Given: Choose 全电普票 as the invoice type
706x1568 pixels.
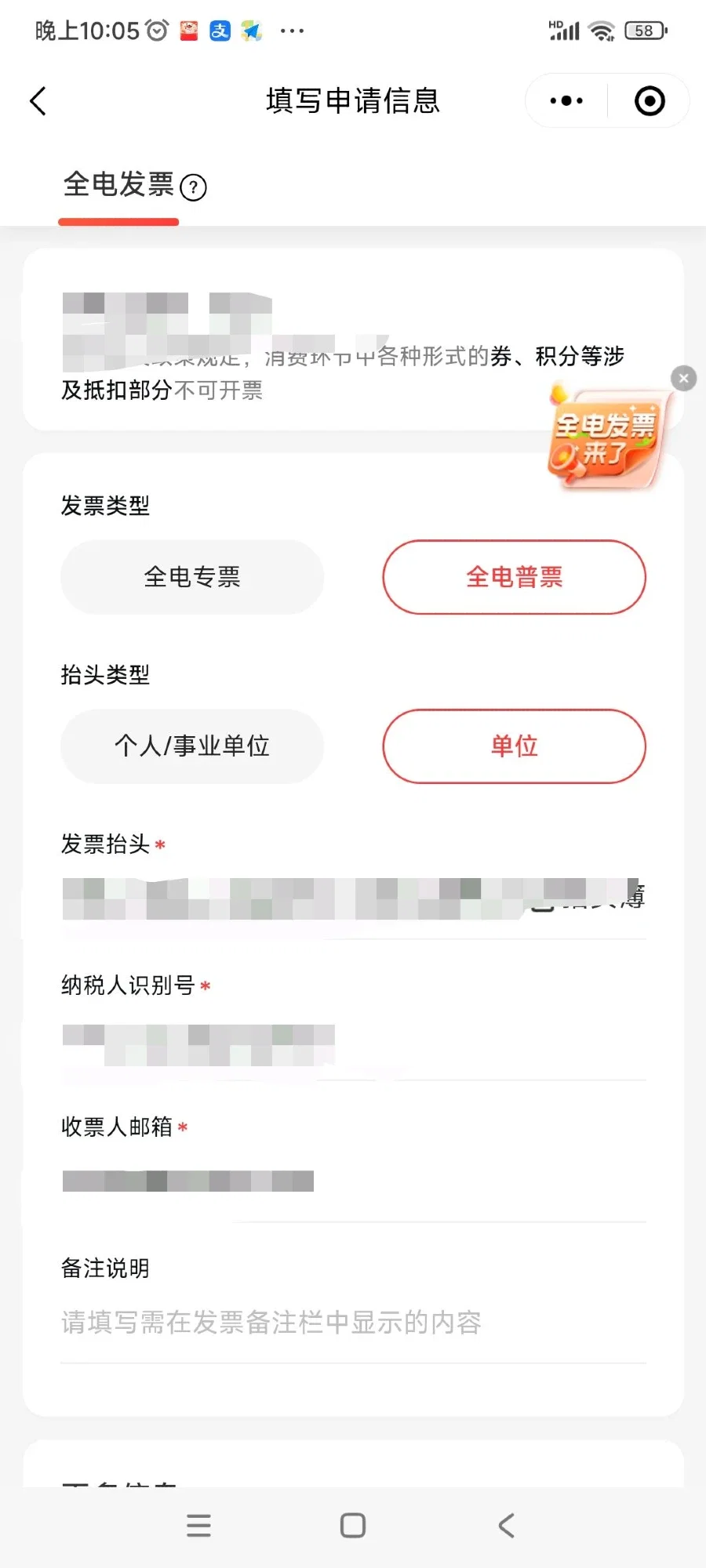Looking at the screenshot, I should [x=514, y=577].
